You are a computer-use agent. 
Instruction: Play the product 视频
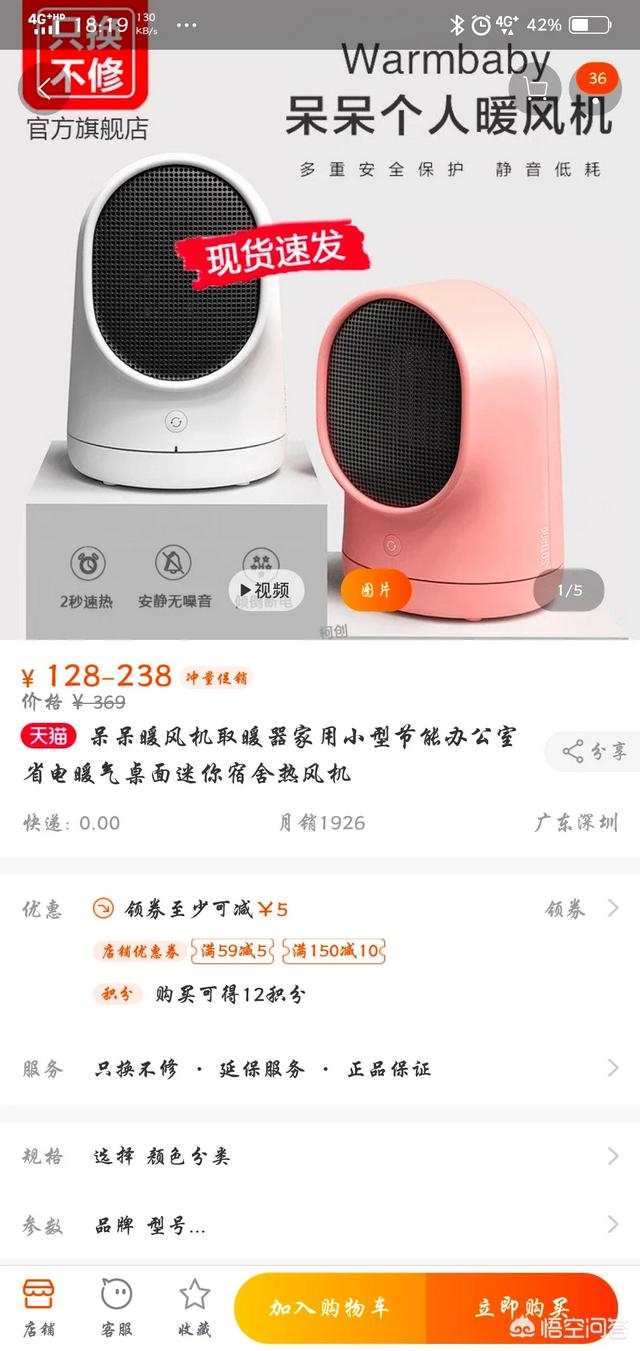point(264,590)
